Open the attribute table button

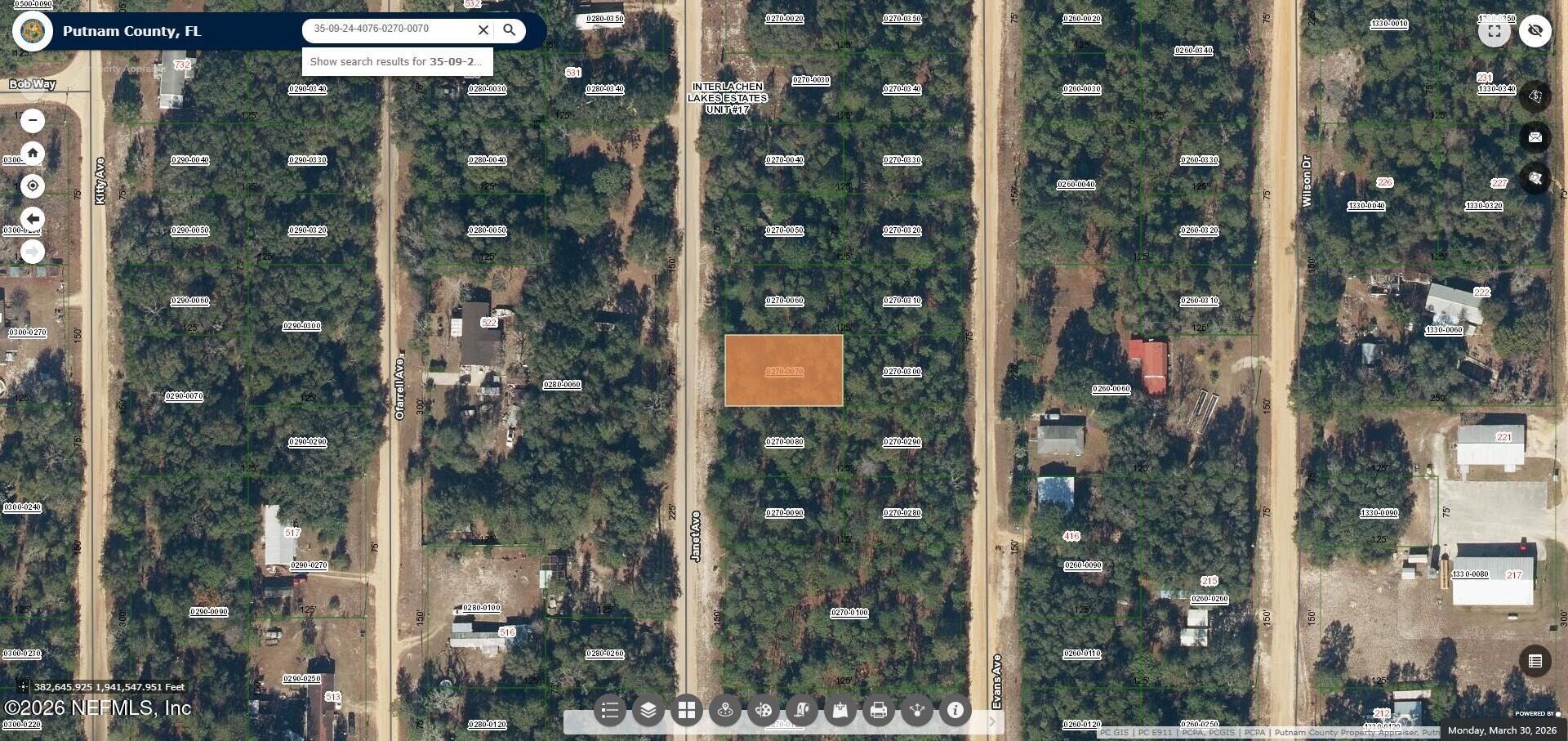(1535, 661)
